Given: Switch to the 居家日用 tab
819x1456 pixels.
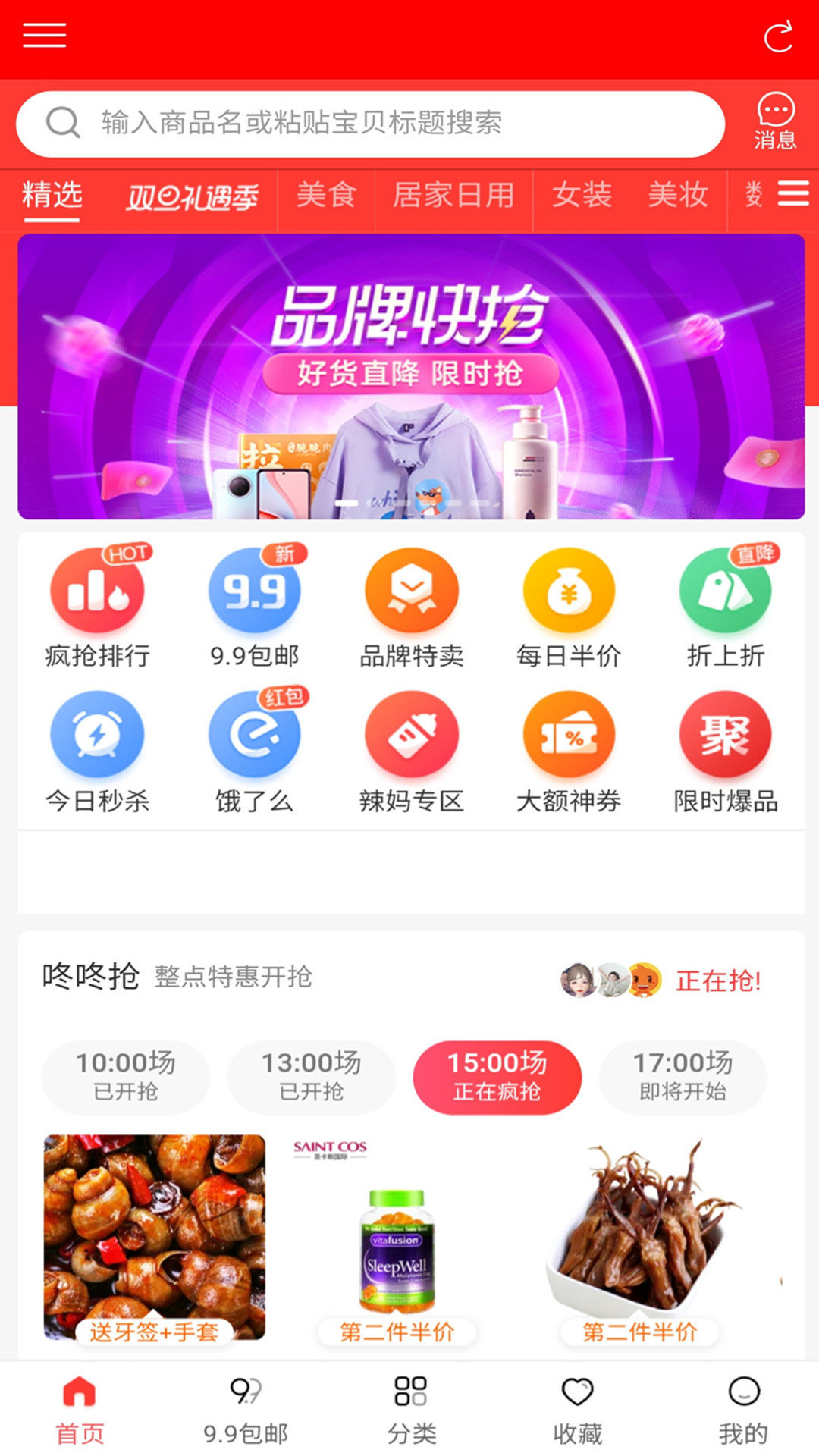Looking at the screenshot, I should (x=453, y=196).
